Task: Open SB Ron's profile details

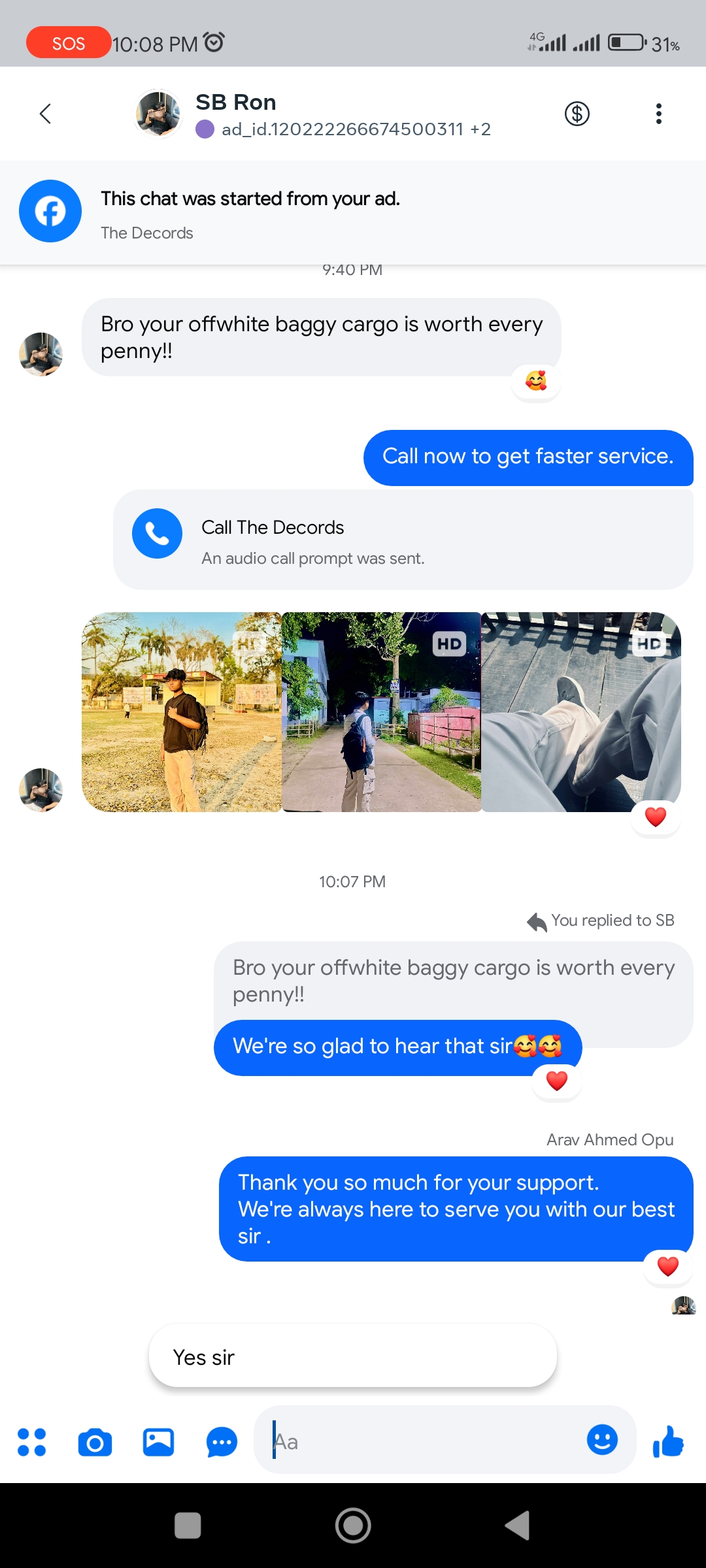Action: tap(235, 114)
